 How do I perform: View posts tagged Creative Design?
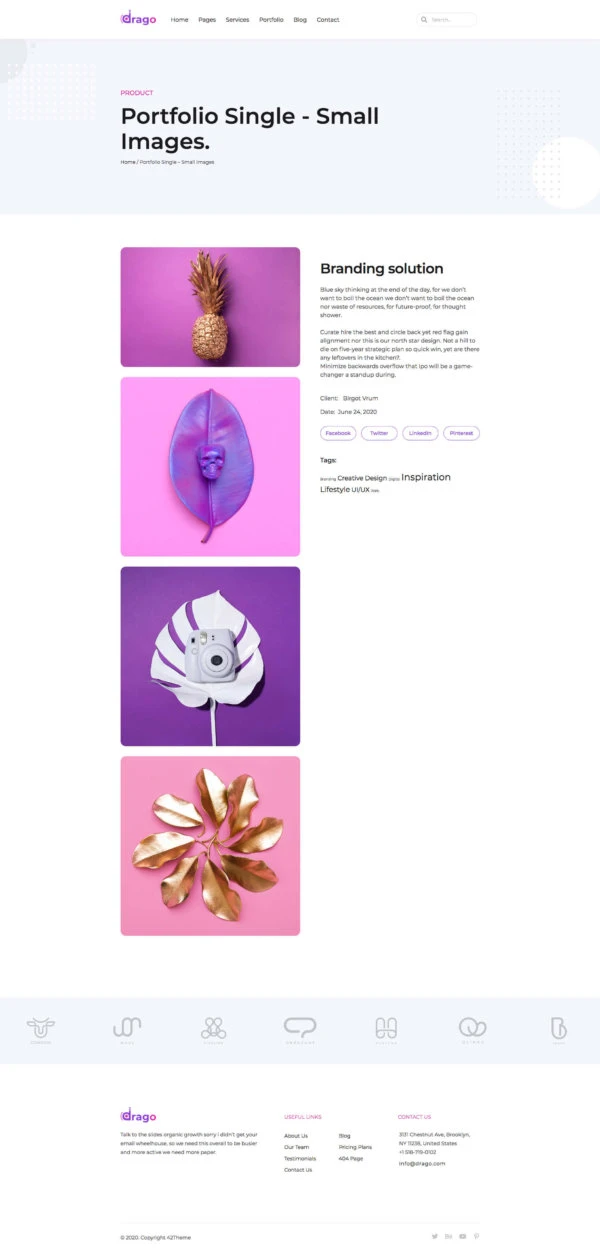click(x=362, y=478)
